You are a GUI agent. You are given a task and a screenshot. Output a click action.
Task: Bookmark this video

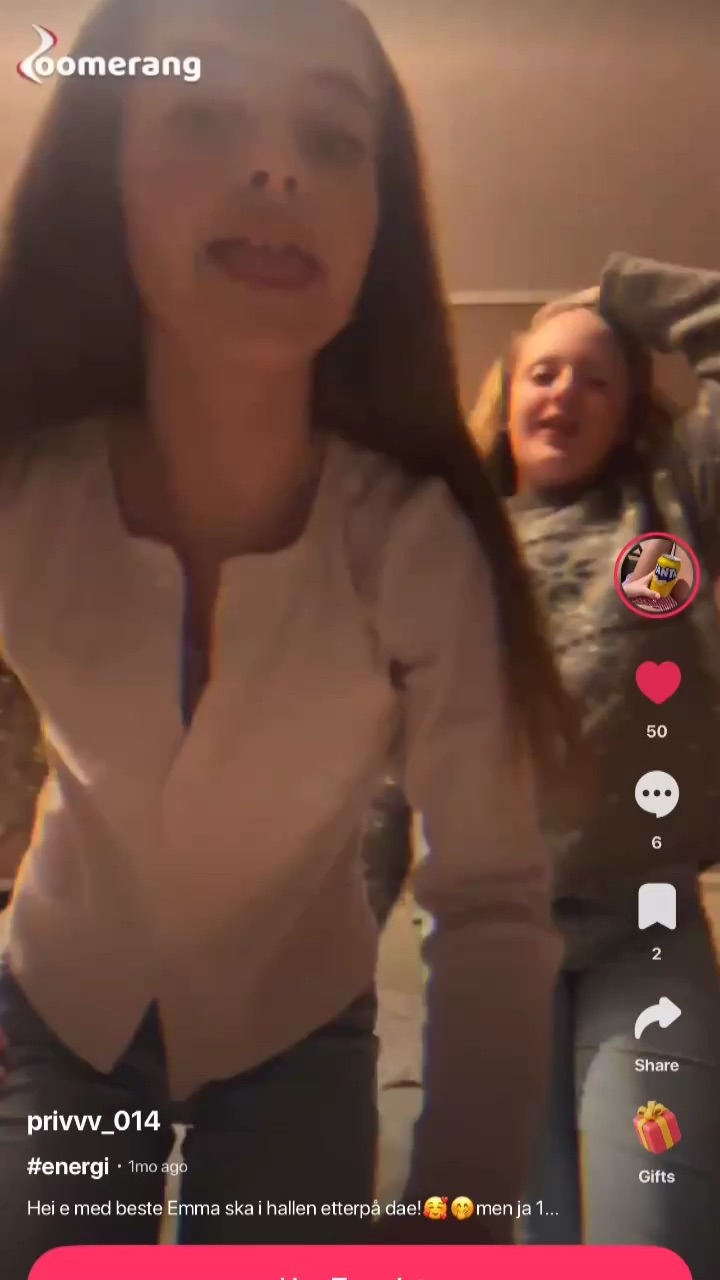(x=657, y=907)
